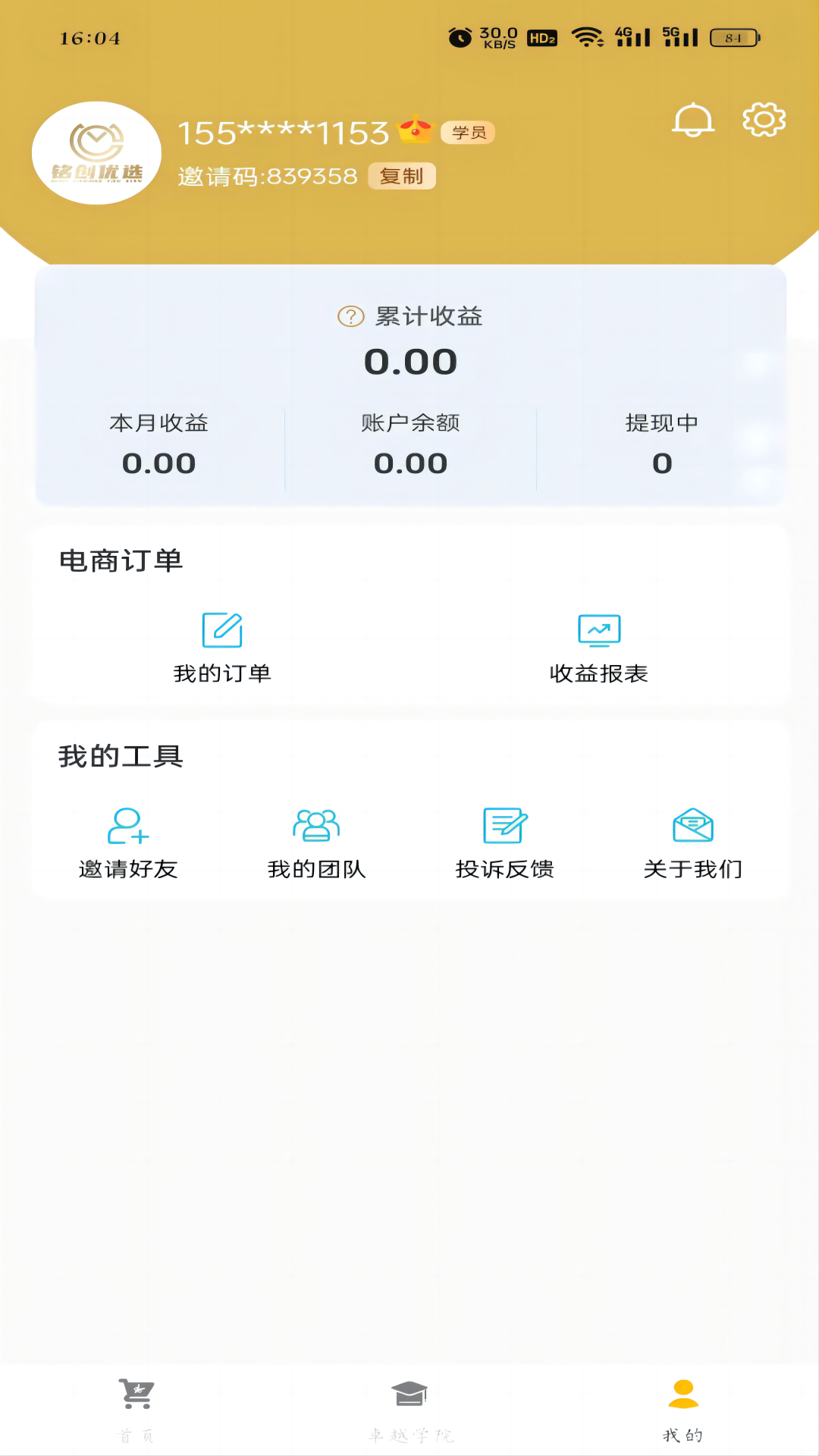The width and height of the screenshot is (819, 1456).
Task: Switch to the 首页 tab
Action: coord(136,1410)
